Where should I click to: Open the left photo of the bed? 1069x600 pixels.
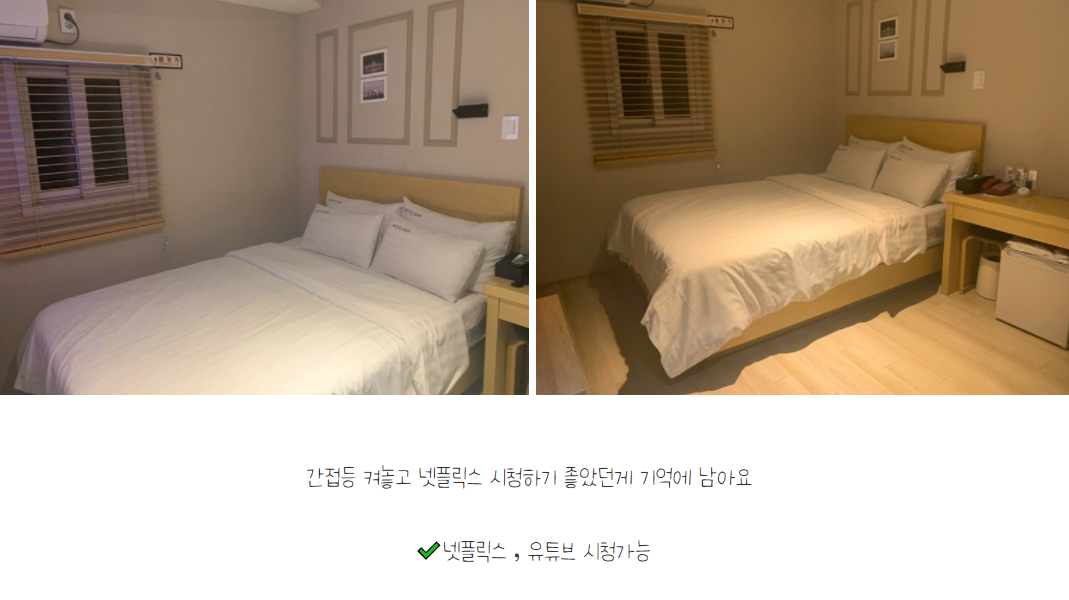point(264,197)
